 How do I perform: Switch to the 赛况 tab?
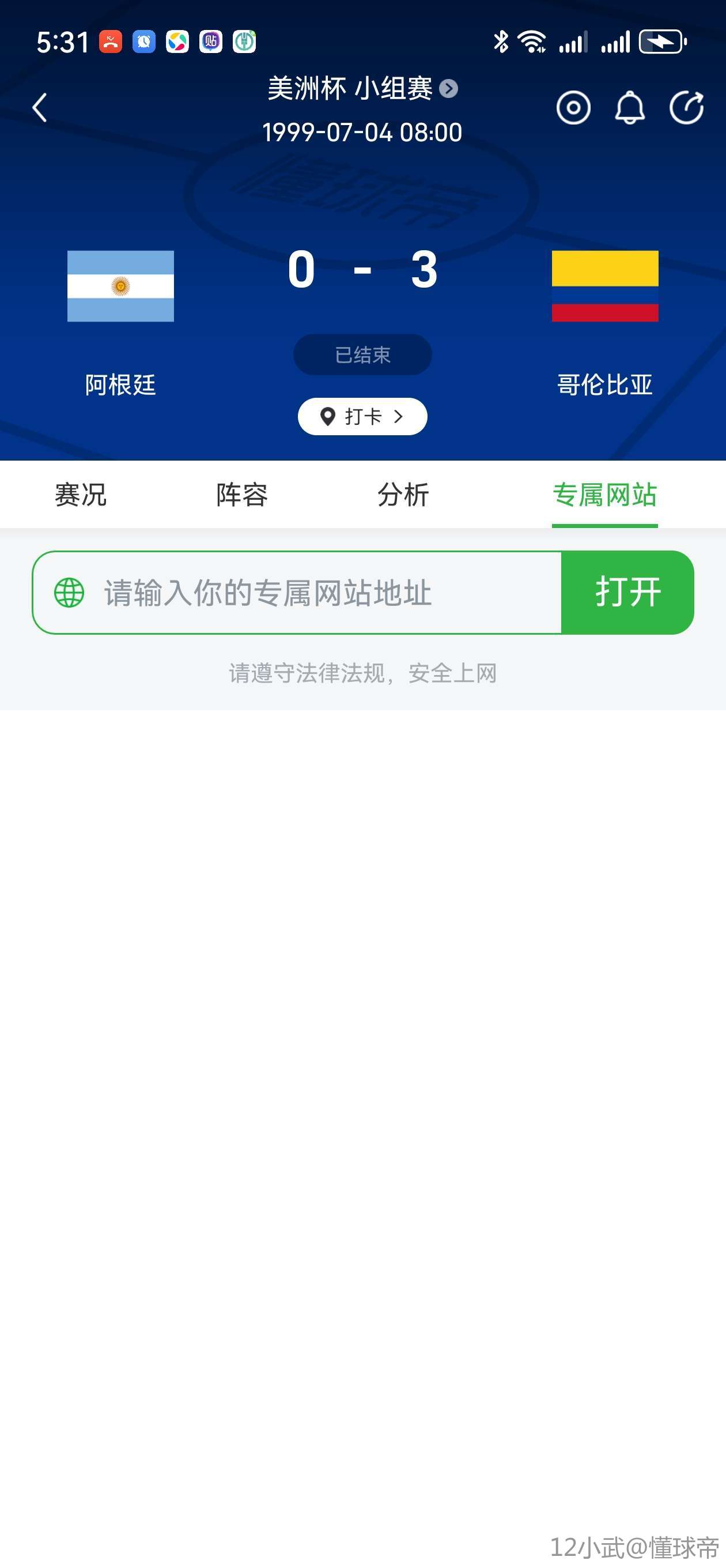(x=80, y=494)
